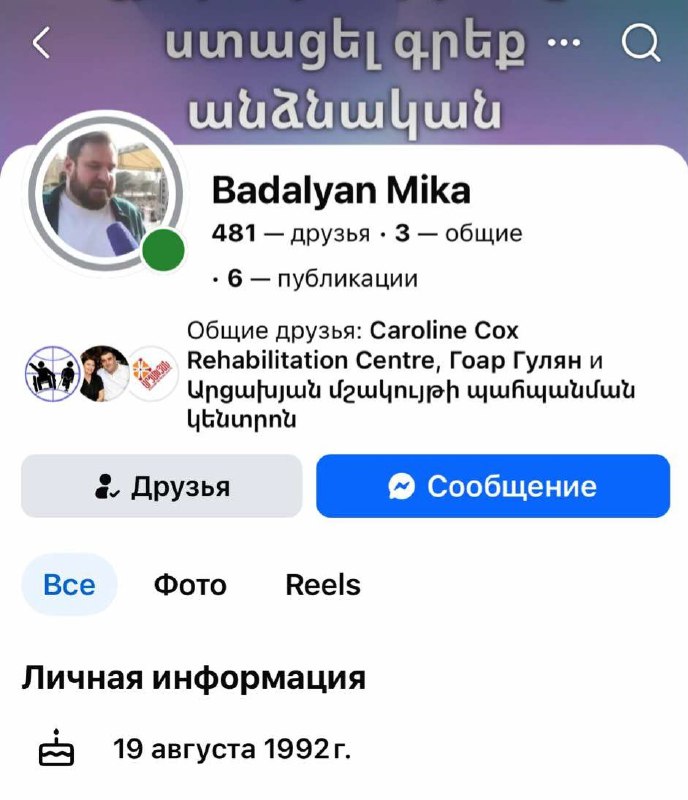
Task: Switch to the Reels tab
Action: click(323, 584)
